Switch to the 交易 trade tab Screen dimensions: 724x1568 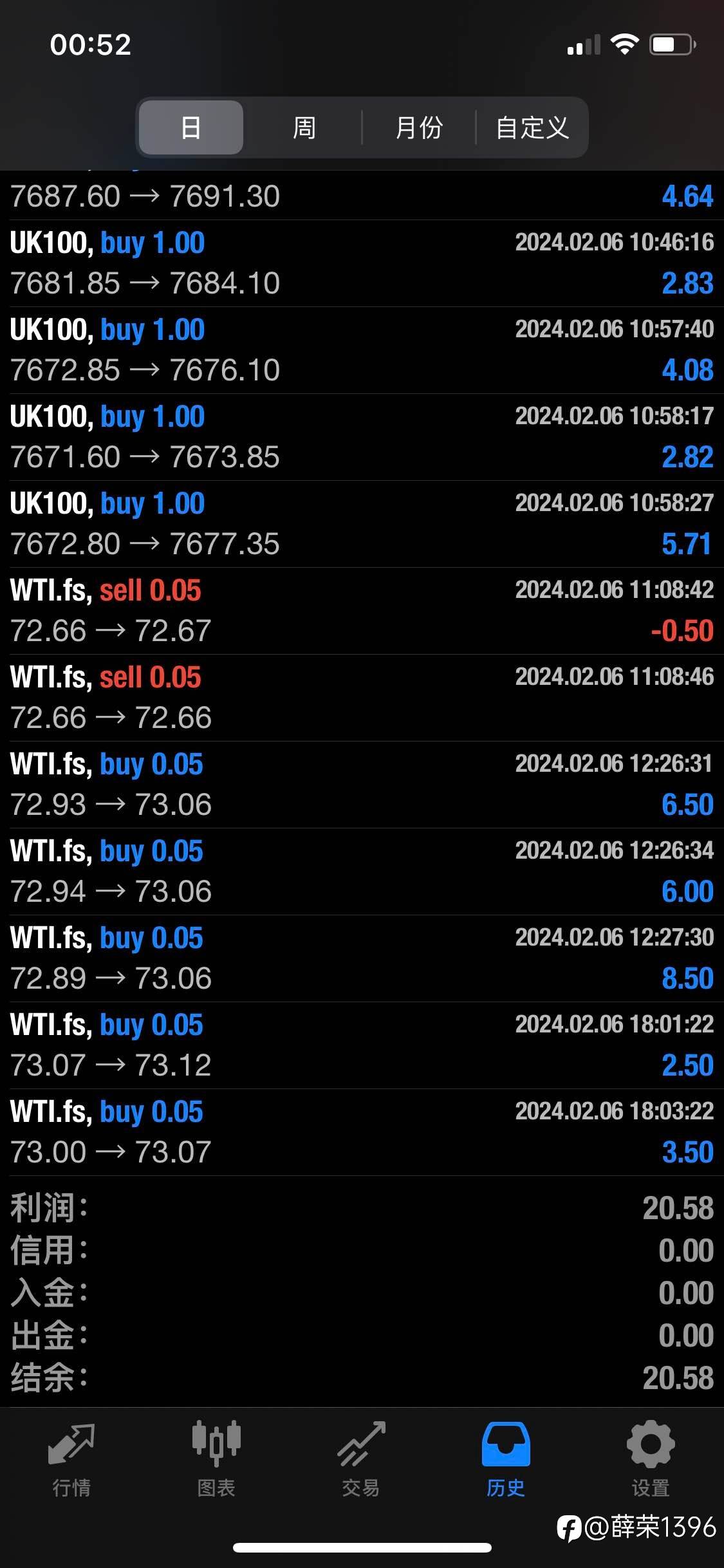(x=361, y=1459)
